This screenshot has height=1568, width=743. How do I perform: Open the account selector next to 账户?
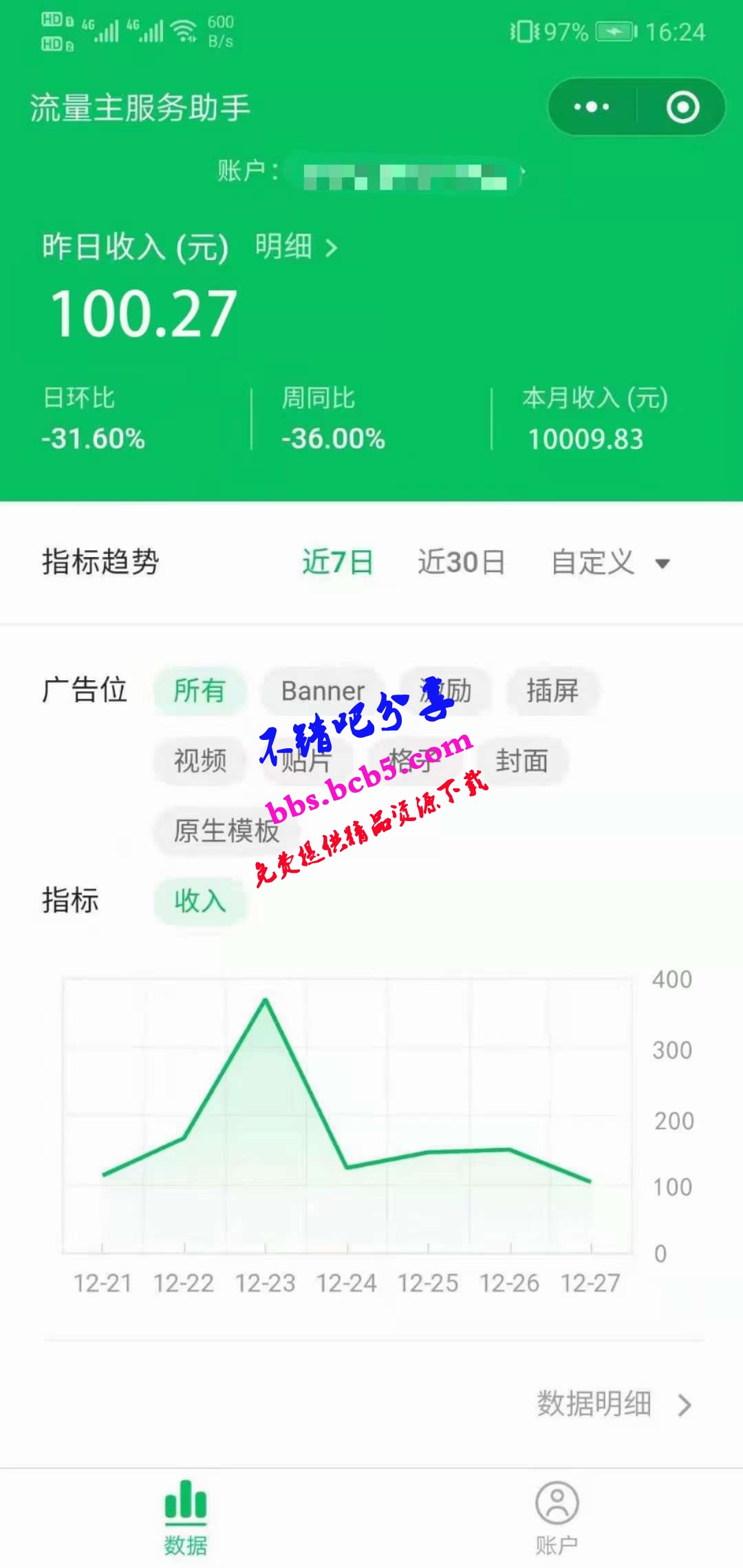(x=406, y=173)
